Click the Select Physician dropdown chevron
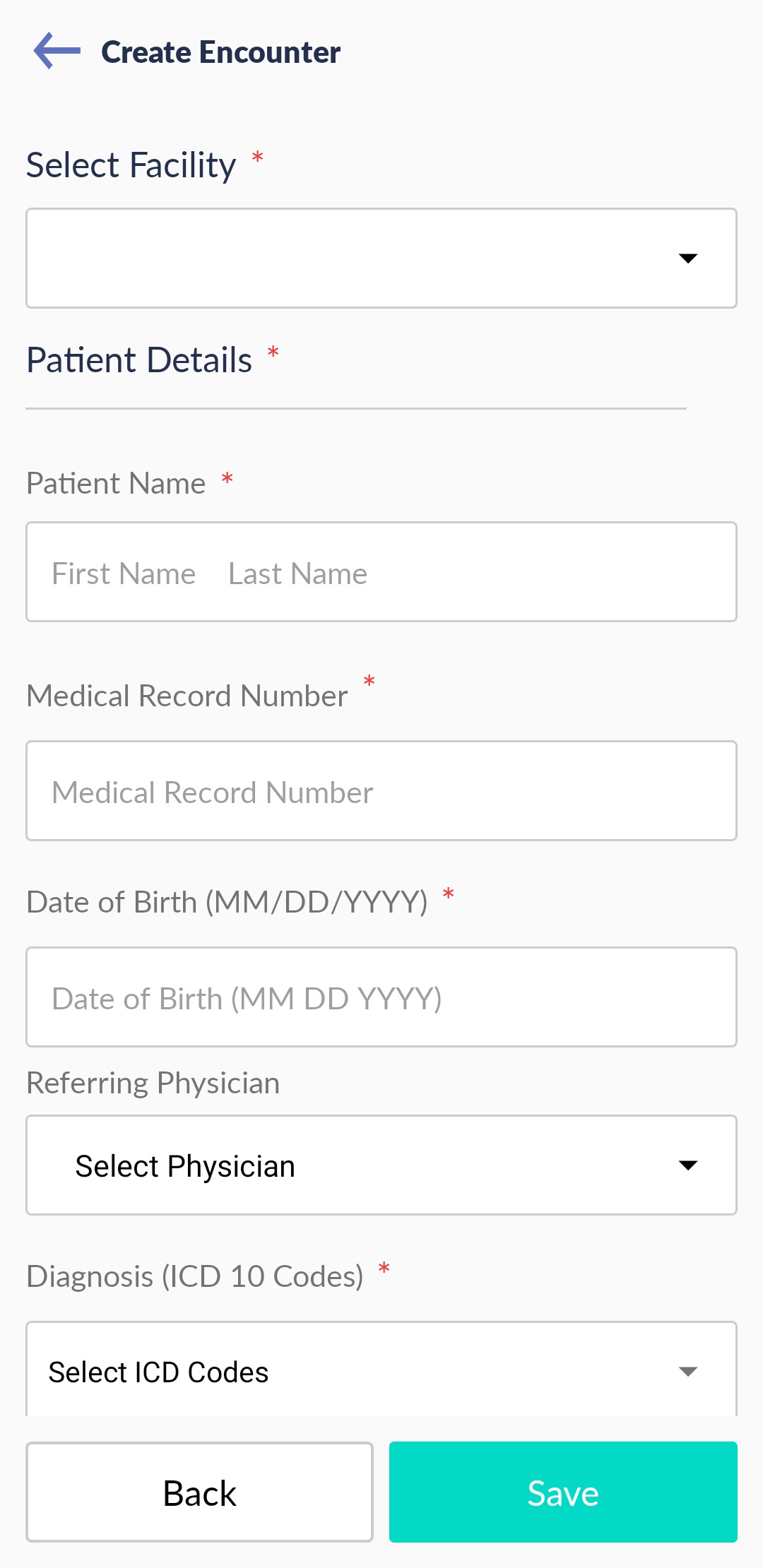Viewport: 763px width, 1568px height. point(688,1165)
